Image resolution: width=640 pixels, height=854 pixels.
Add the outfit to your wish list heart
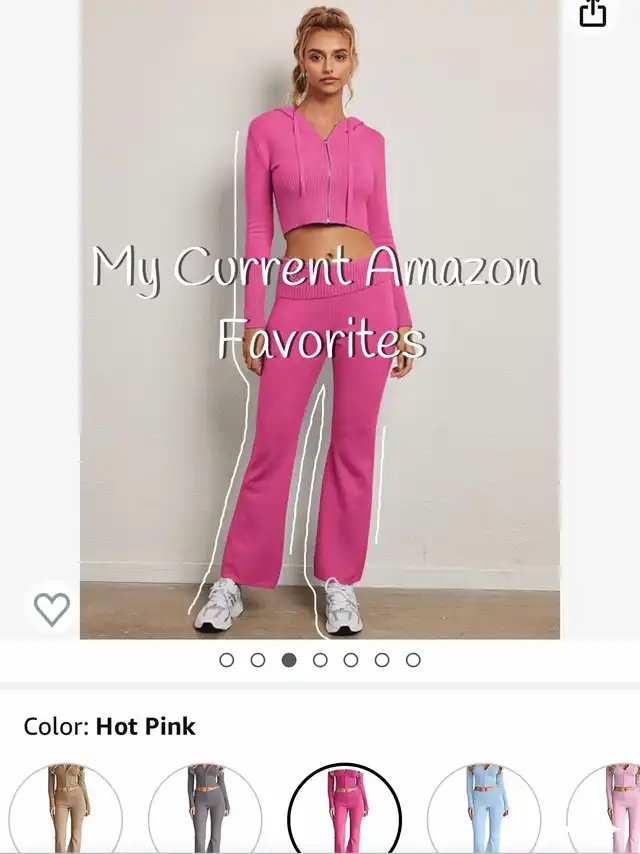pyautogui.click(x=52, y=609)
